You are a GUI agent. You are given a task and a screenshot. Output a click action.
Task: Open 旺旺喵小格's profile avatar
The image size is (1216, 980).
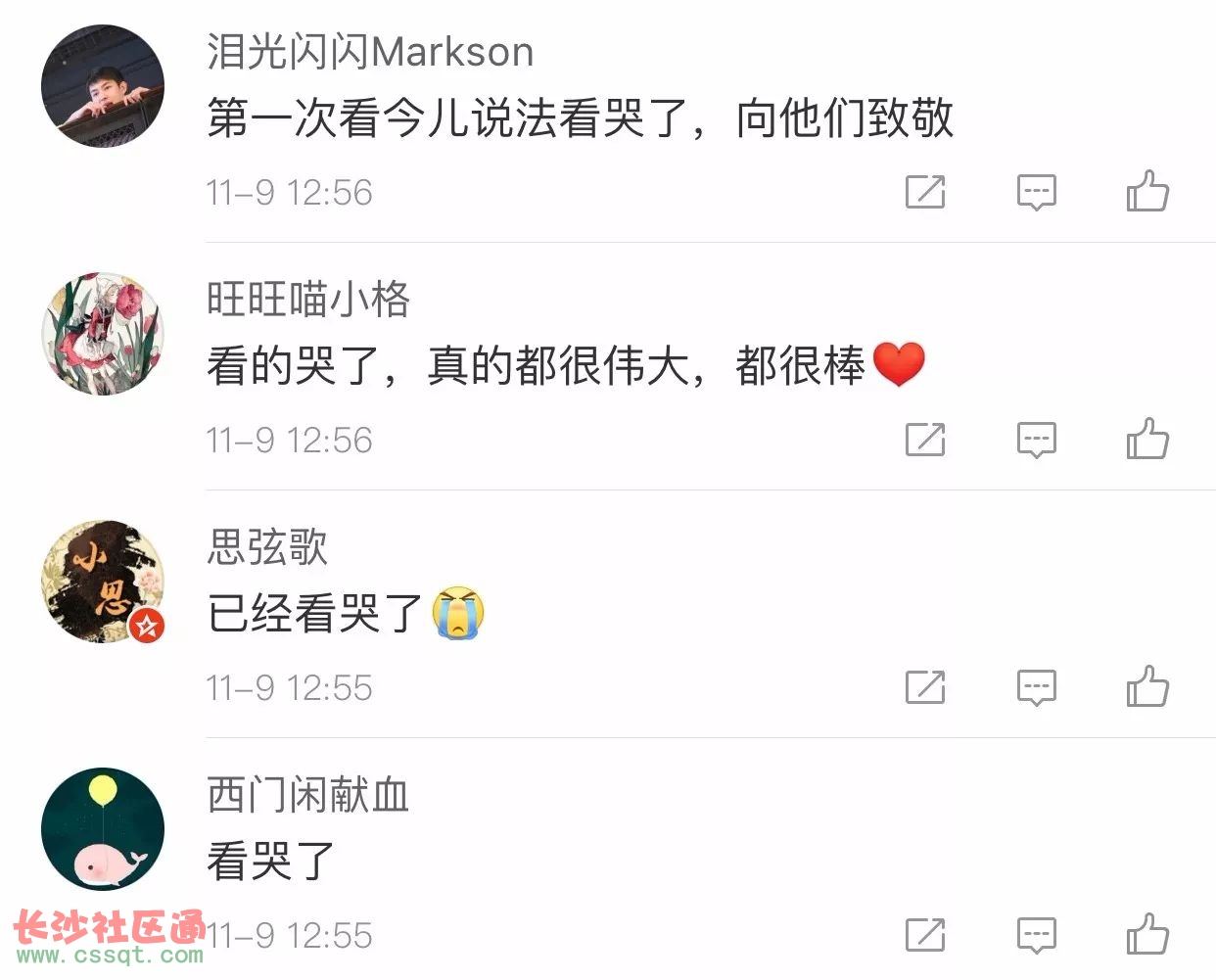coord(103,334)
